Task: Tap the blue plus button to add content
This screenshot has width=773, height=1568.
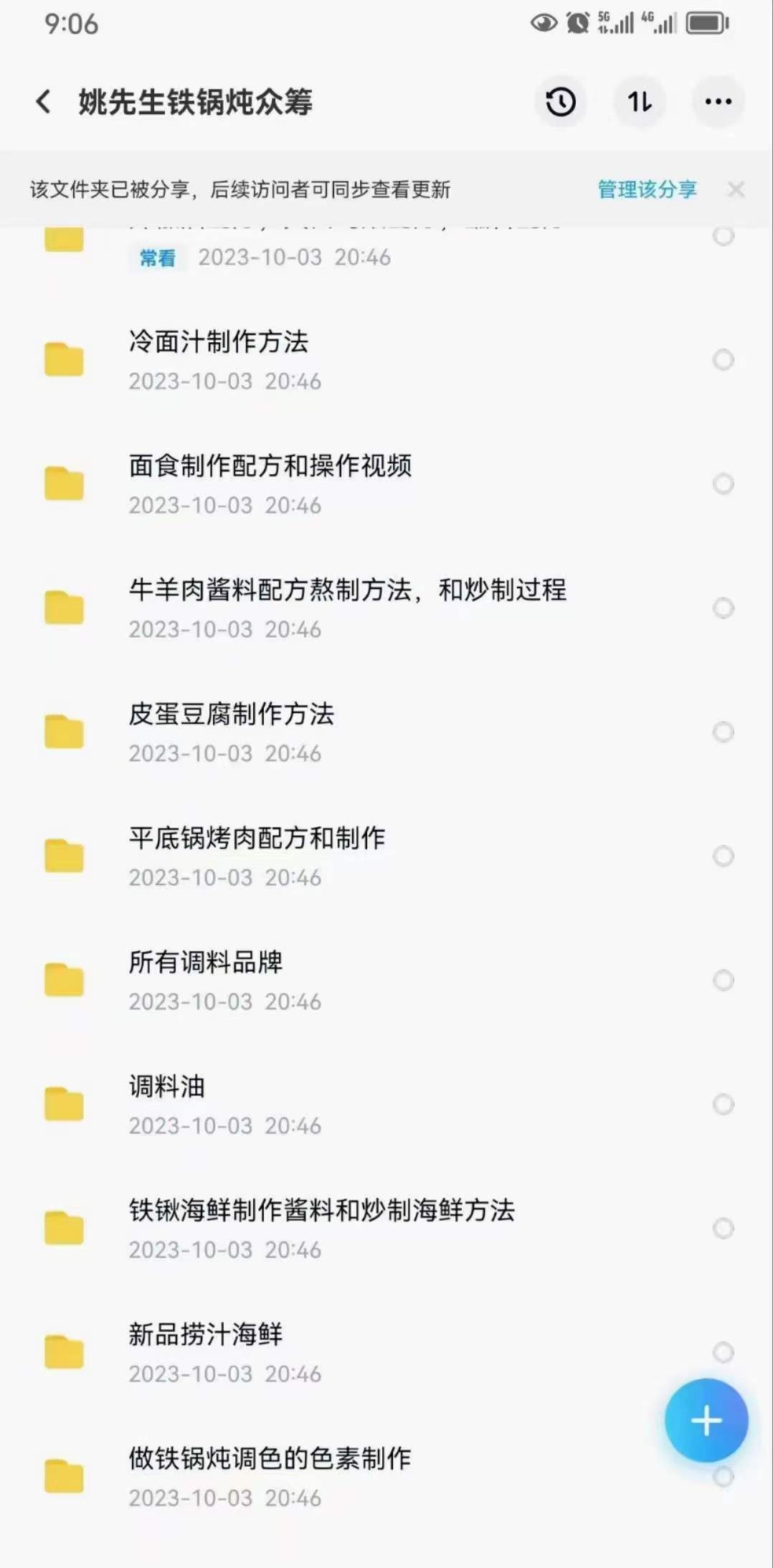Action: (706, 1421)
